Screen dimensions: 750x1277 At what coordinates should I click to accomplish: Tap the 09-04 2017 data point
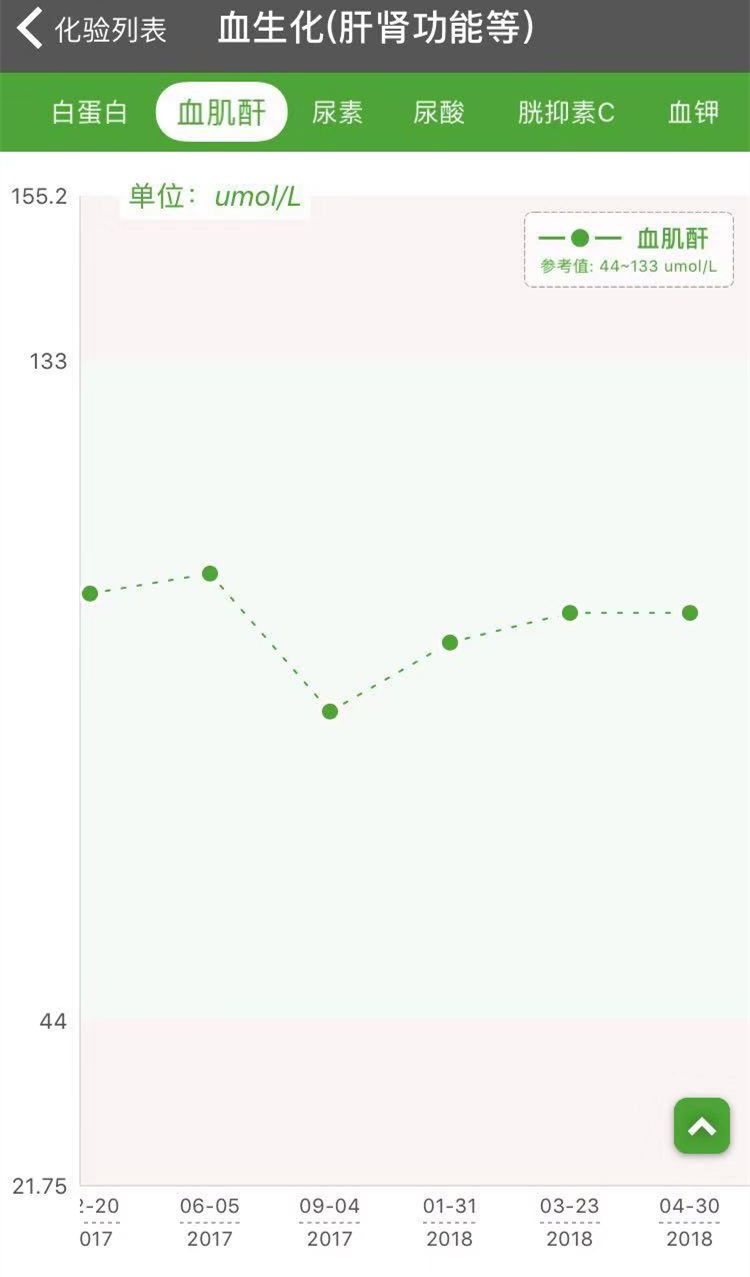click(x=330, y=711)
